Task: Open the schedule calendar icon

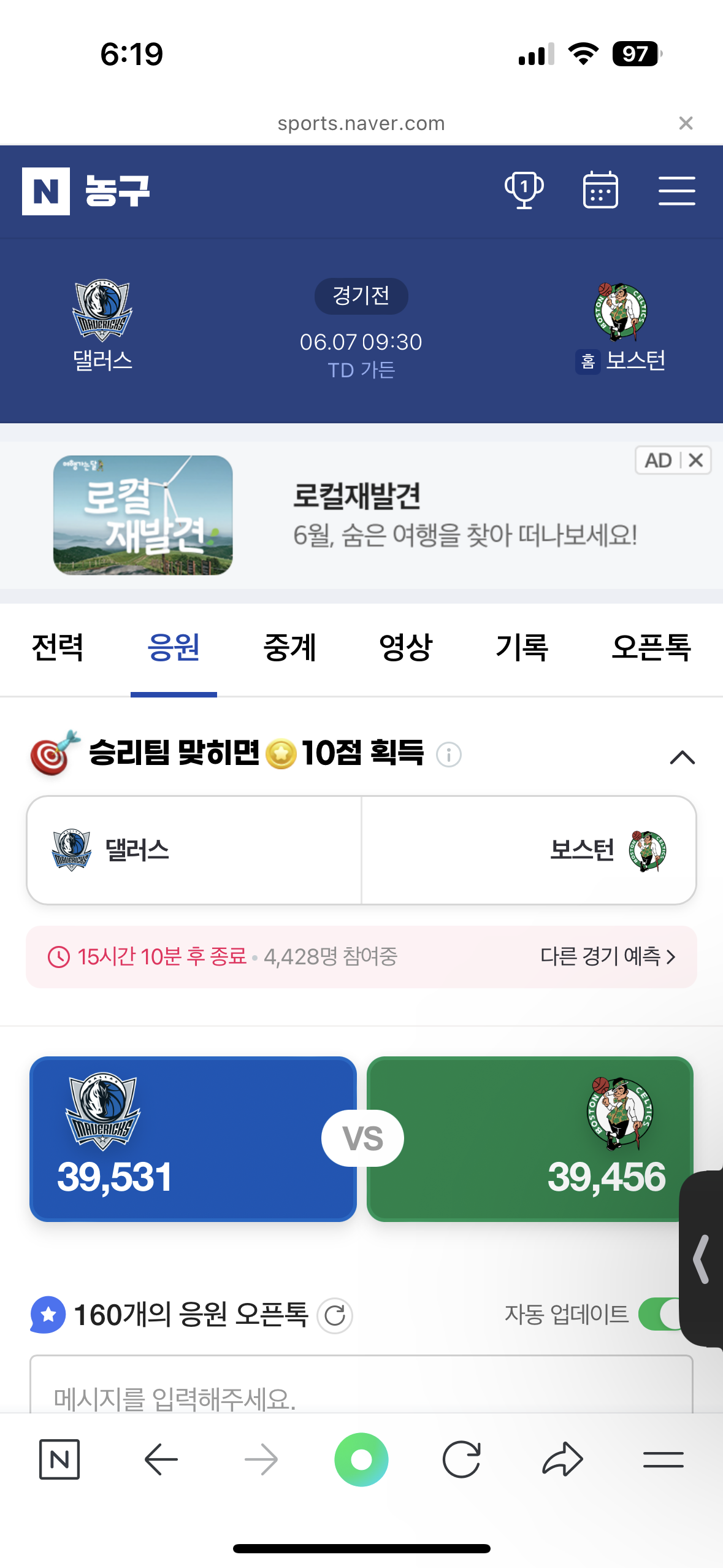Action: coord(600,191)
